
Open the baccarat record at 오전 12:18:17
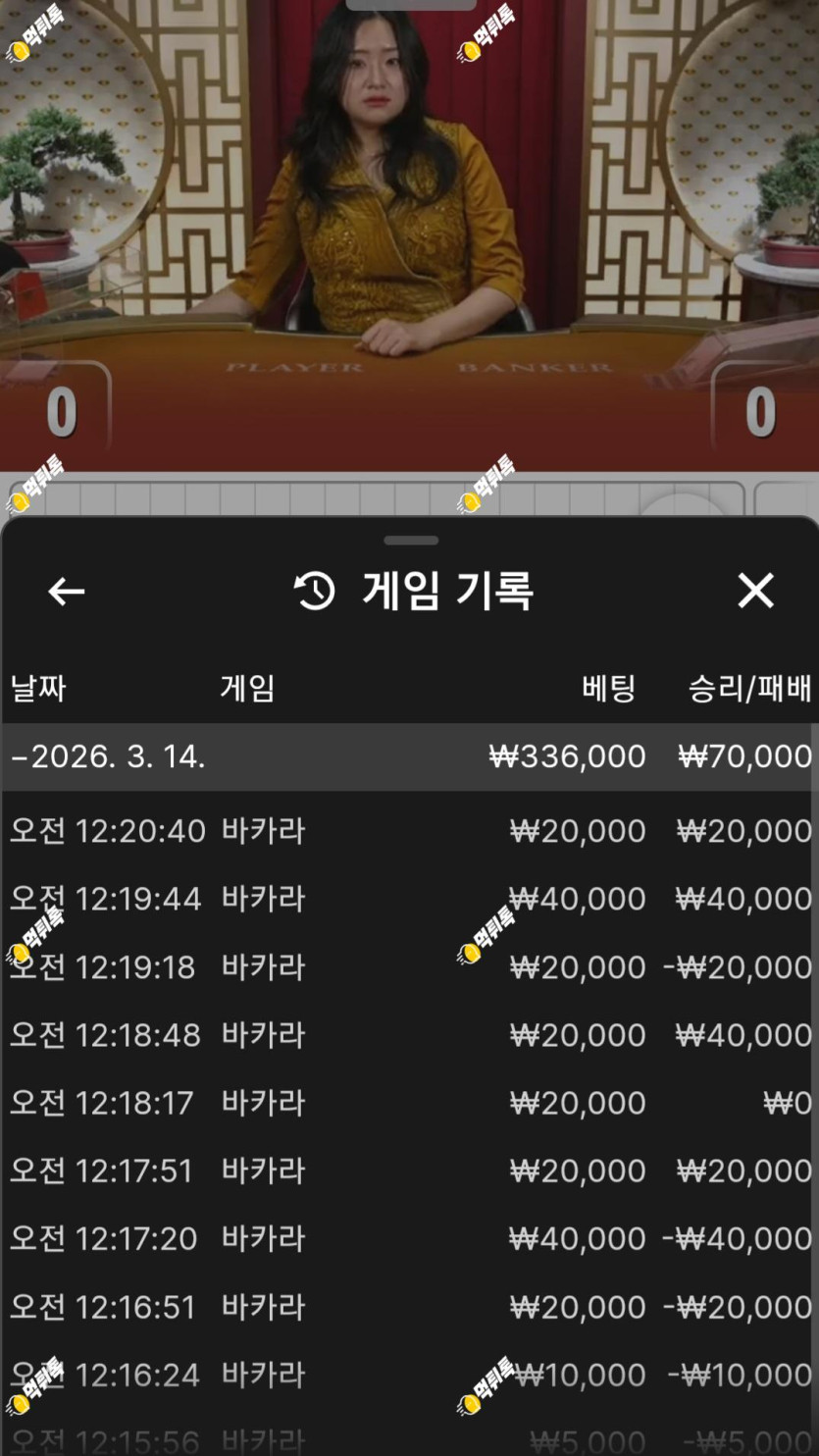pos(410,1103)
